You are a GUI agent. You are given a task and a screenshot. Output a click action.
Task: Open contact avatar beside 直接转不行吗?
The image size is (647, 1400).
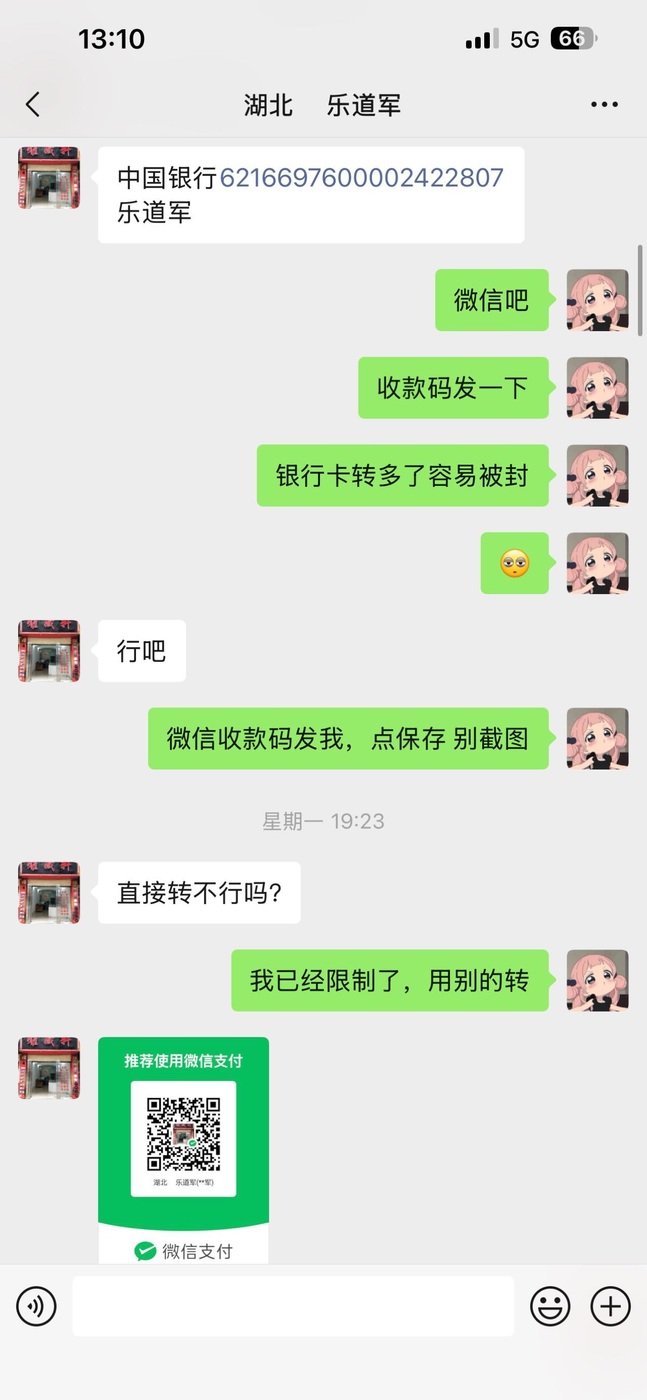tap(49, 892)
